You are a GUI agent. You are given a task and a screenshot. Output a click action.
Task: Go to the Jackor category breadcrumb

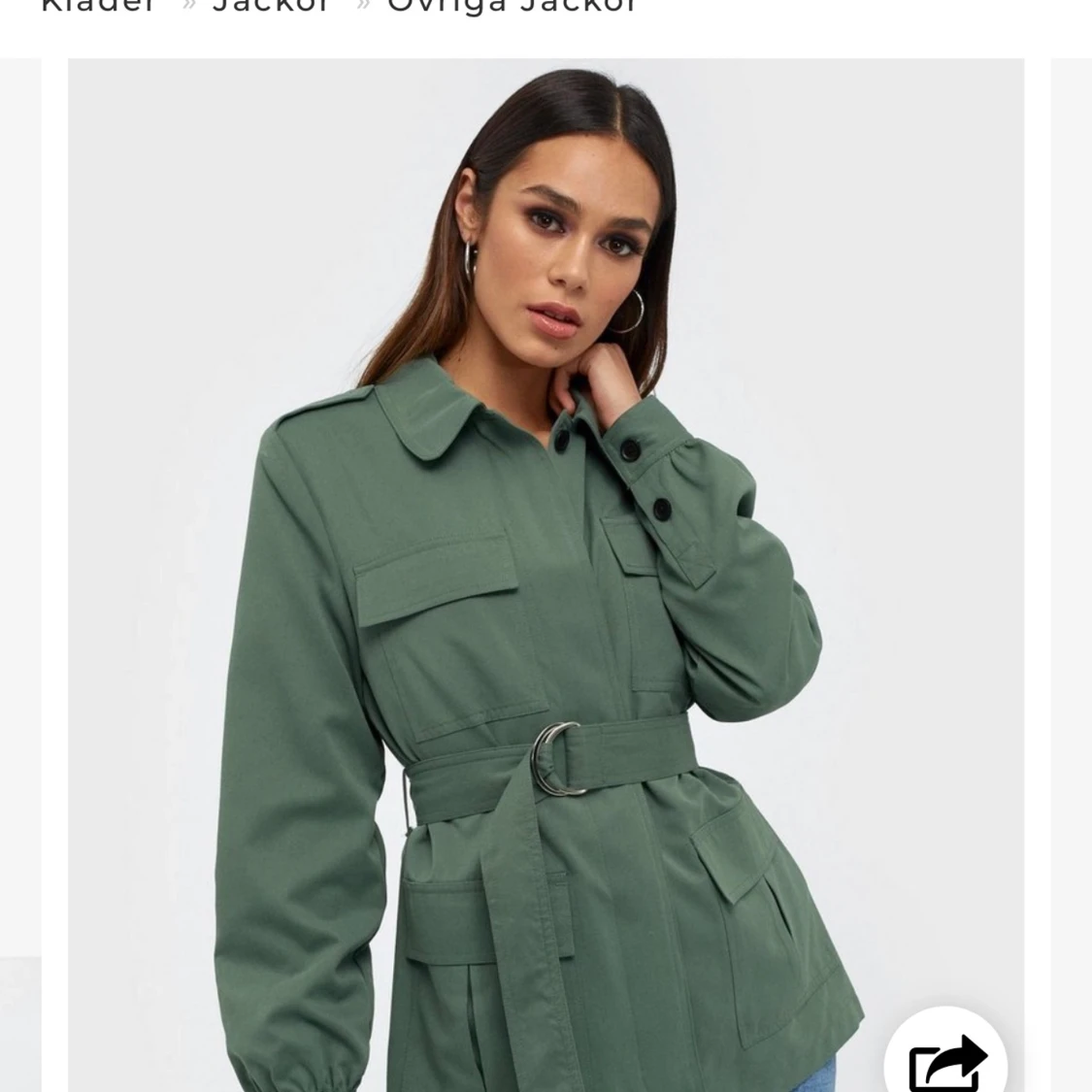(x=271, y=6)
